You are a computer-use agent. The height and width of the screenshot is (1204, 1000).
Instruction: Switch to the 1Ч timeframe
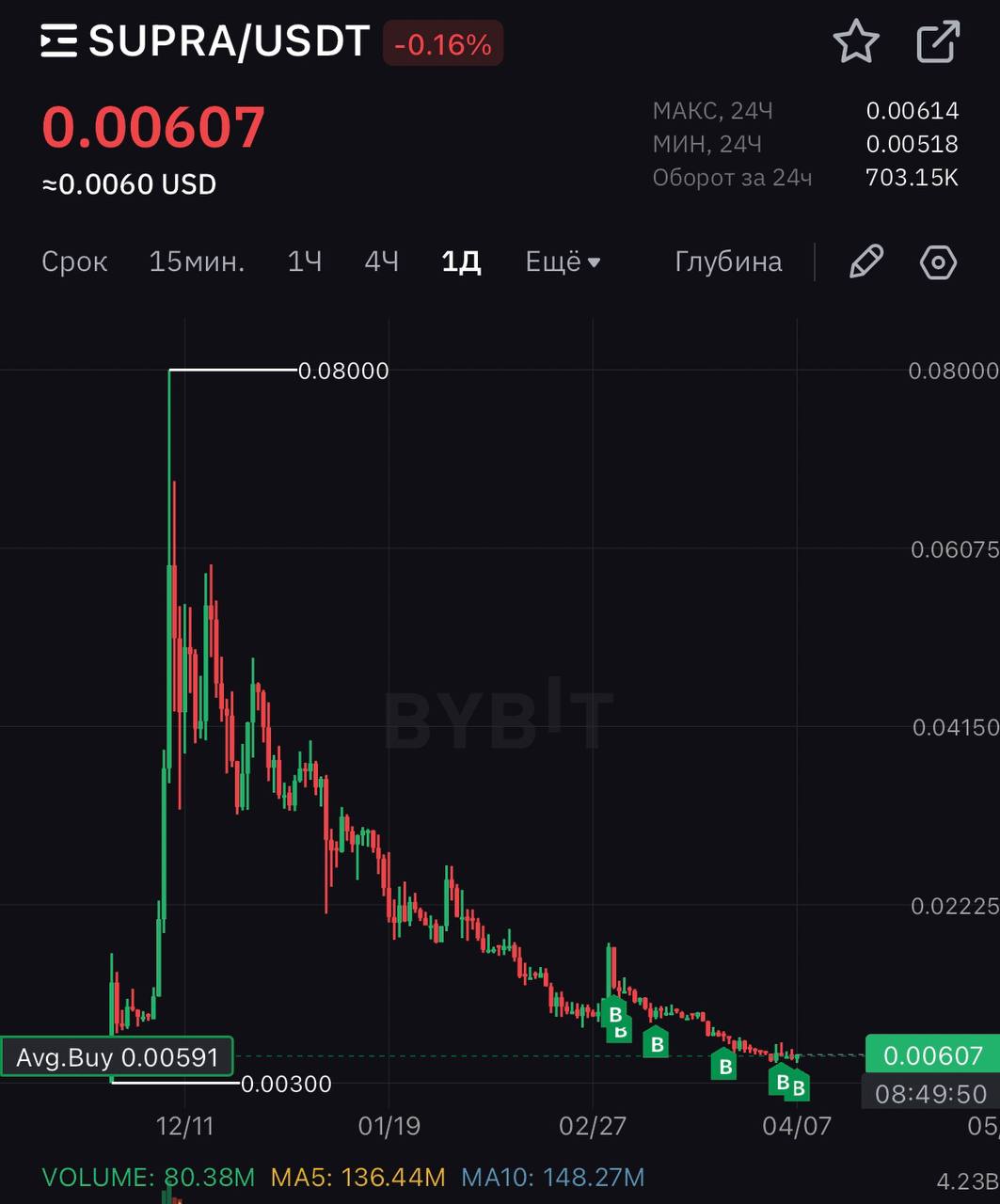tap(305, 261)
